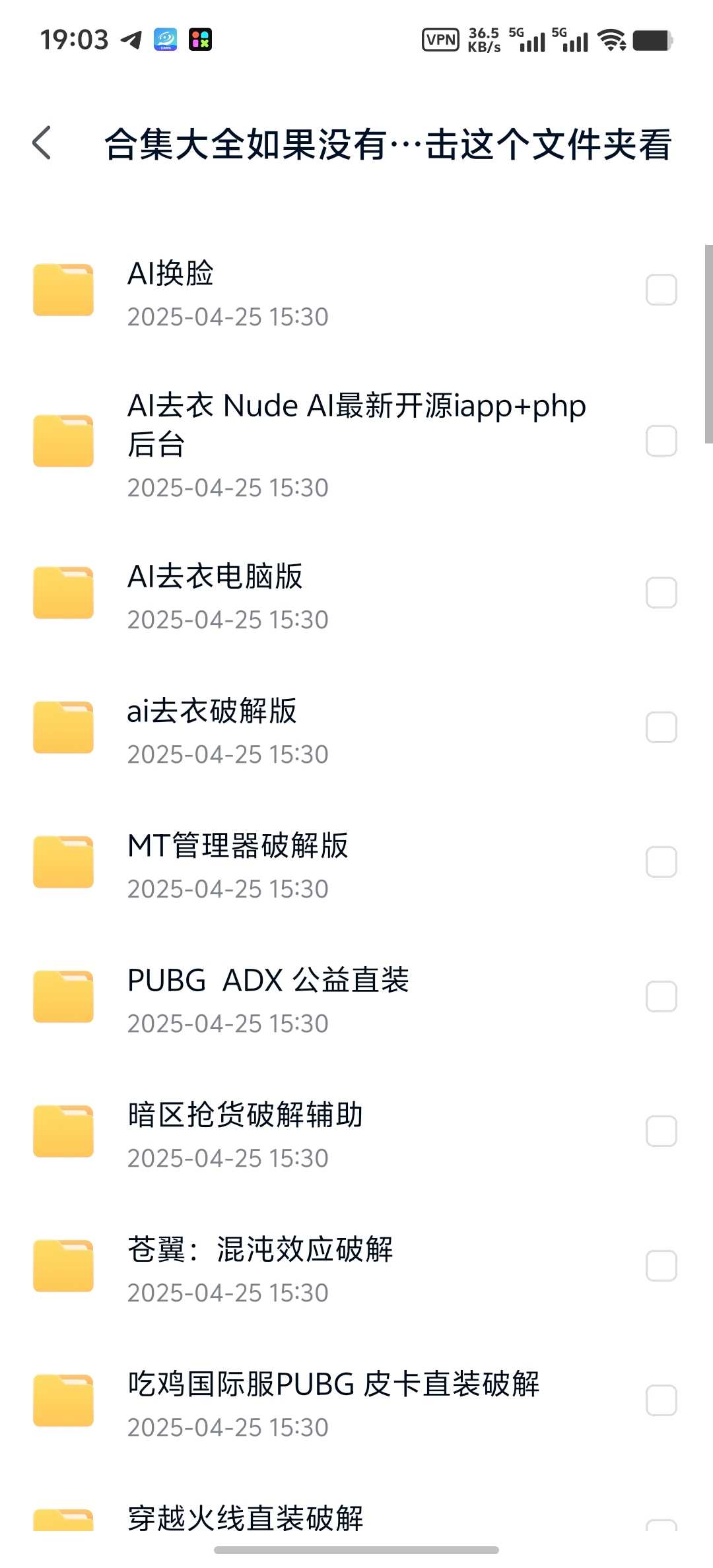This screenshot has height=1568, width=713.
Task: Select the PUBG ADX 公益直装 checkbox
Action: click(x=661, y=996)
